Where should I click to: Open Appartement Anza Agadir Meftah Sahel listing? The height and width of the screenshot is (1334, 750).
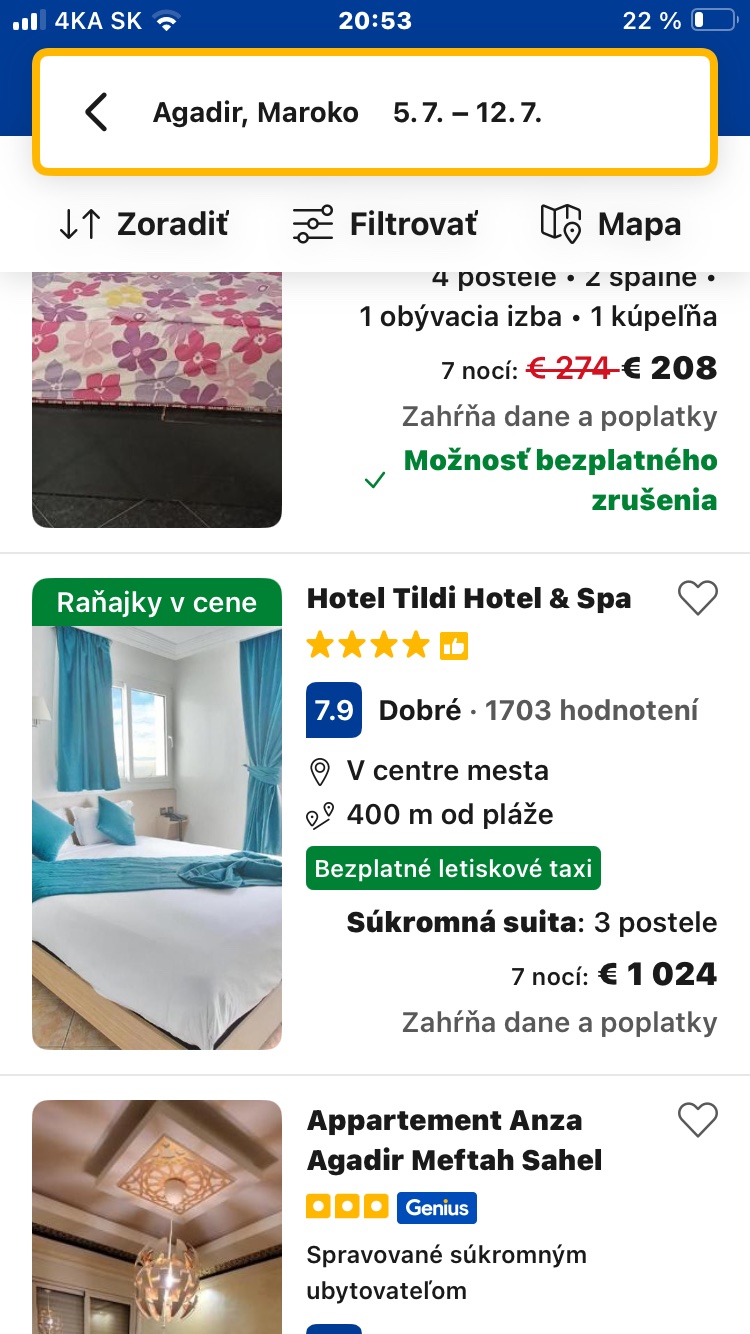454,1140
